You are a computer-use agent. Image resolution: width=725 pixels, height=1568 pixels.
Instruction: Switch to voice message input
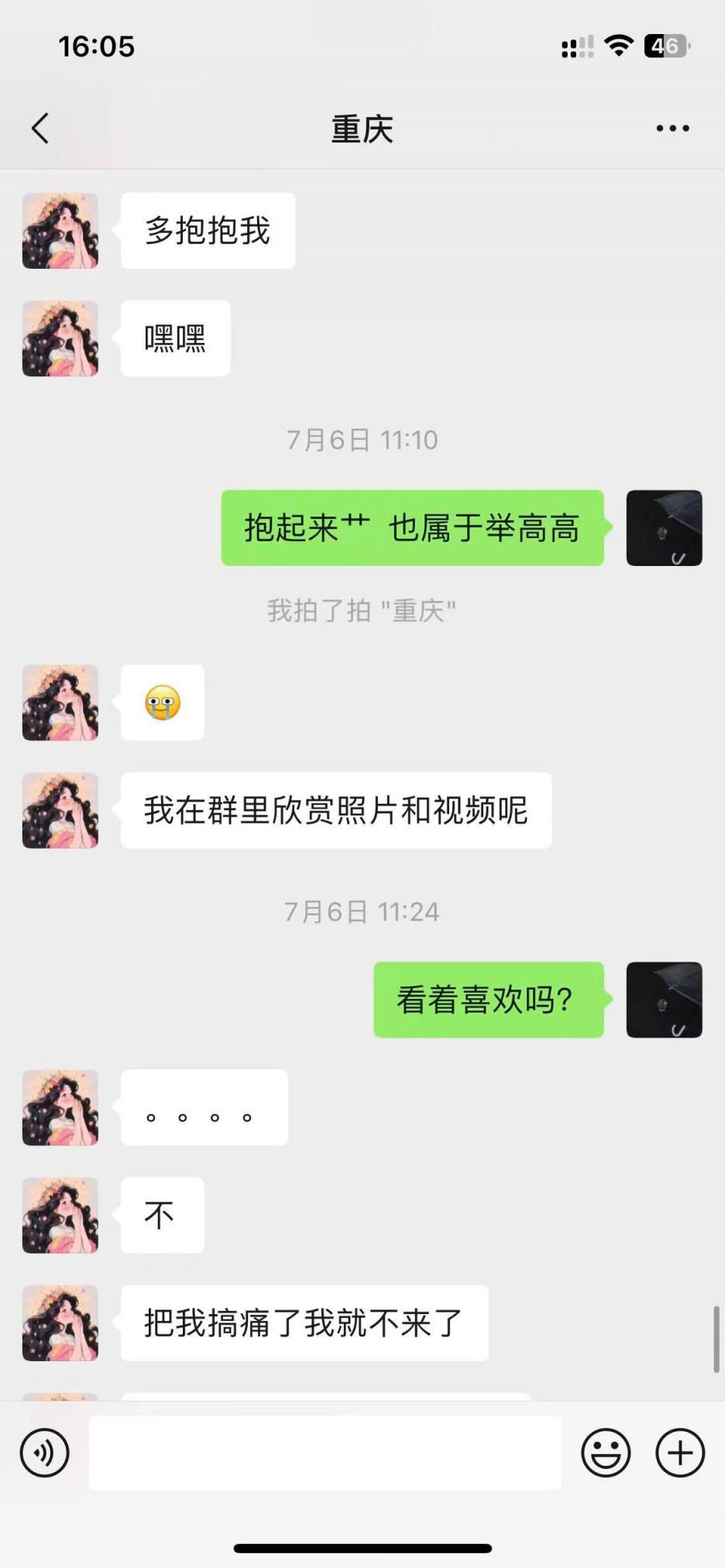click(x=45, y=1453)
